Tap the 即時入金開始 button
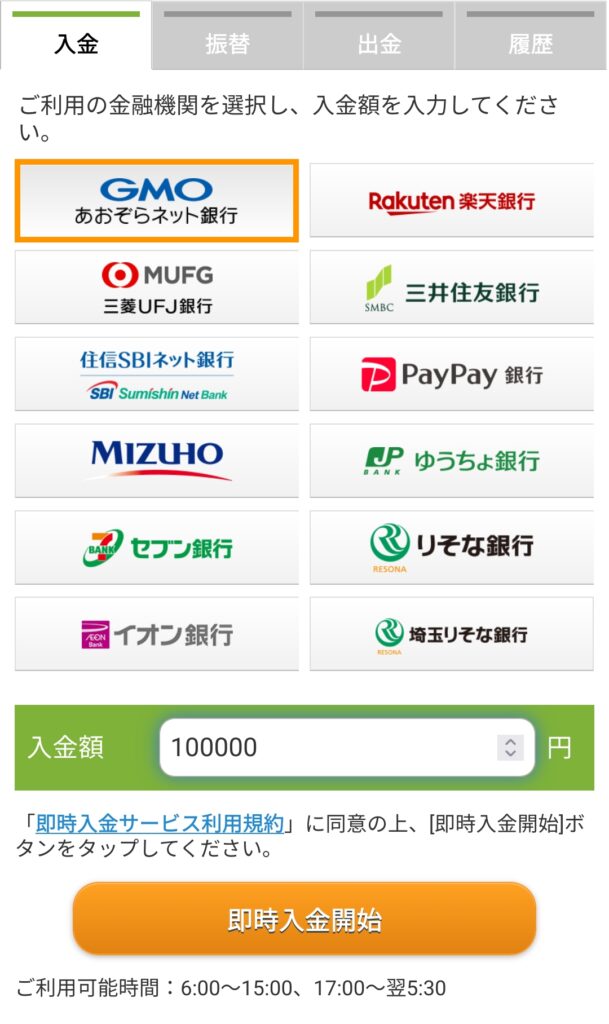The height and width of the screenshot is (1024, 609). [304, 919]
